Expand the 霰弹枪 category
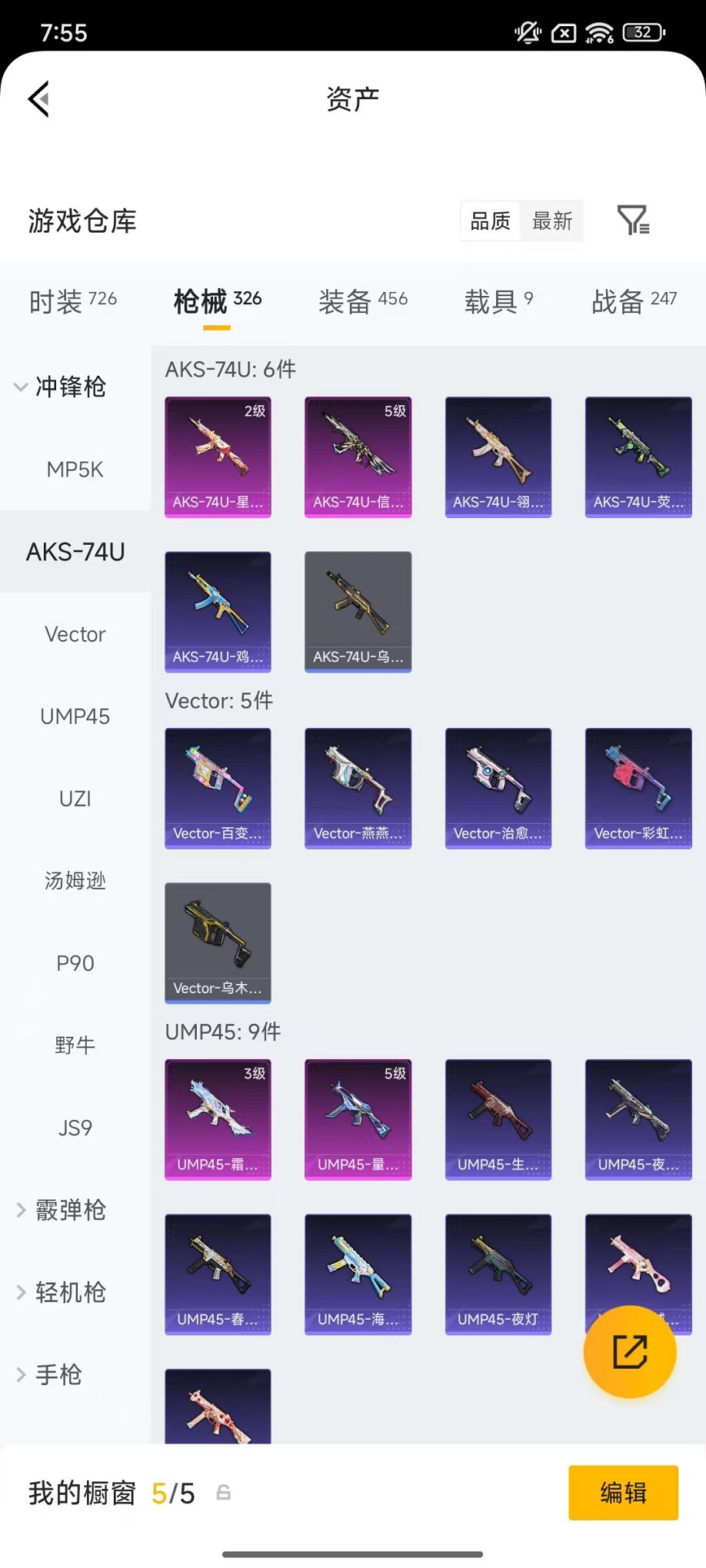This screenshot has height=1568, width=706. coord(60,1210)
